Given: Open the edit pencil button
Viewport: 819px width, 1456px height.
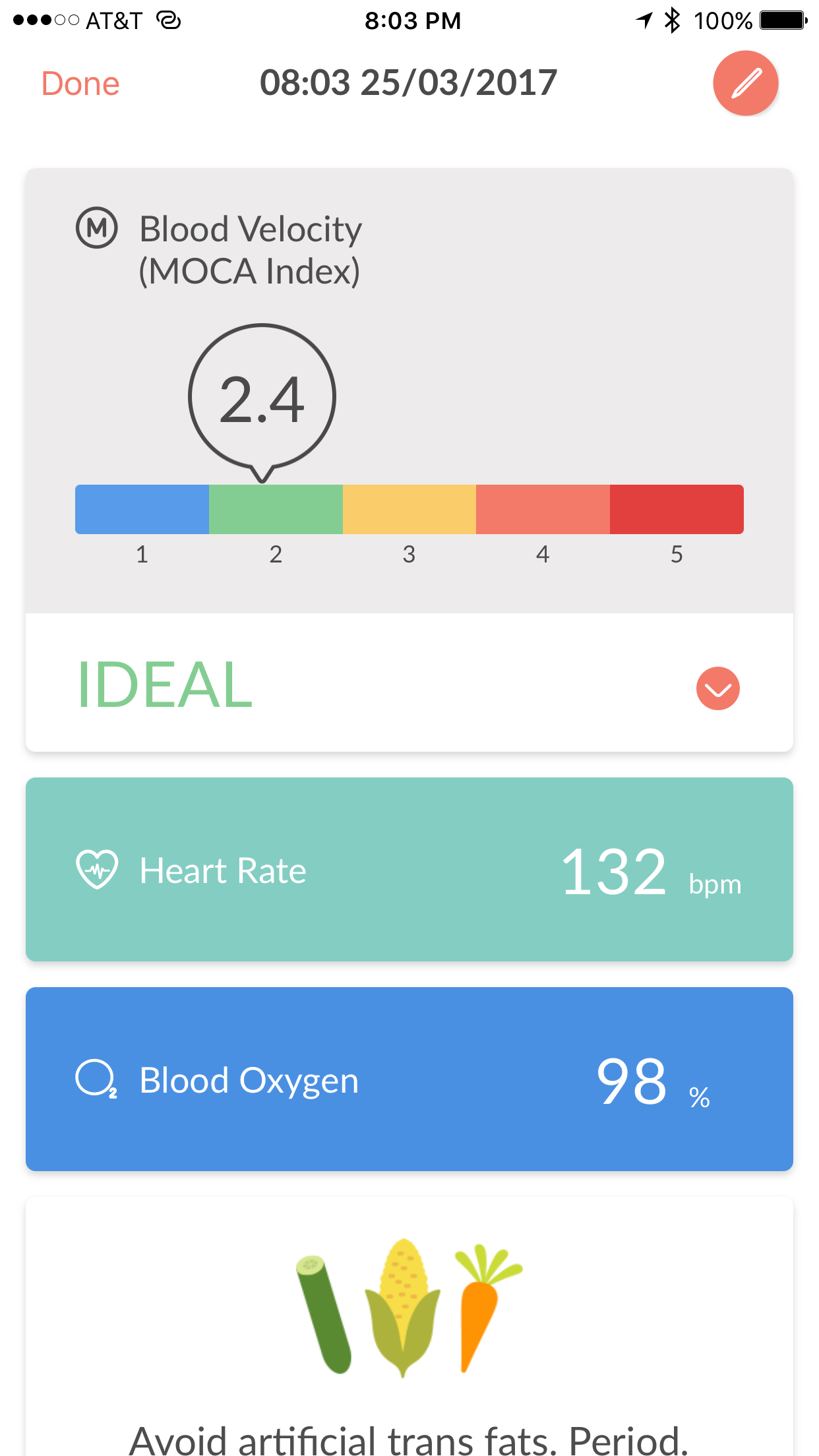Looking at the screenshot, I should (x=746, y=84).
